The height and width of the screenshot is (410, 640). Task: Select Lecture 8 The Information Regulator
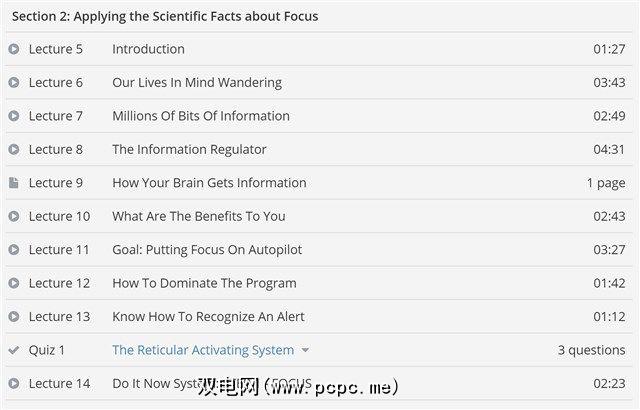pyautogui.click(x=189, y=150)
